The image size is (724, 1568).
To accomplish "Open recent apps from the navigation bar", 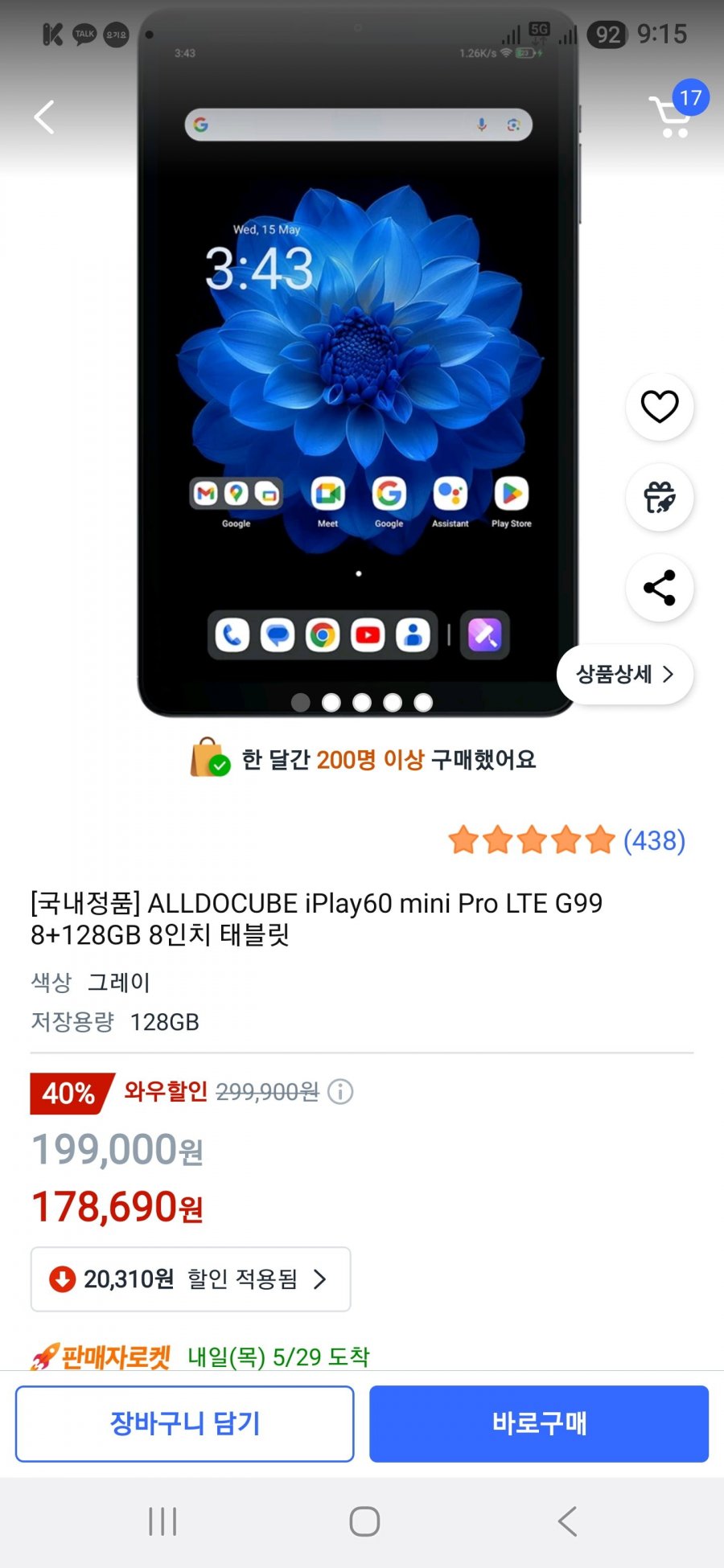I will point(162,1521).
